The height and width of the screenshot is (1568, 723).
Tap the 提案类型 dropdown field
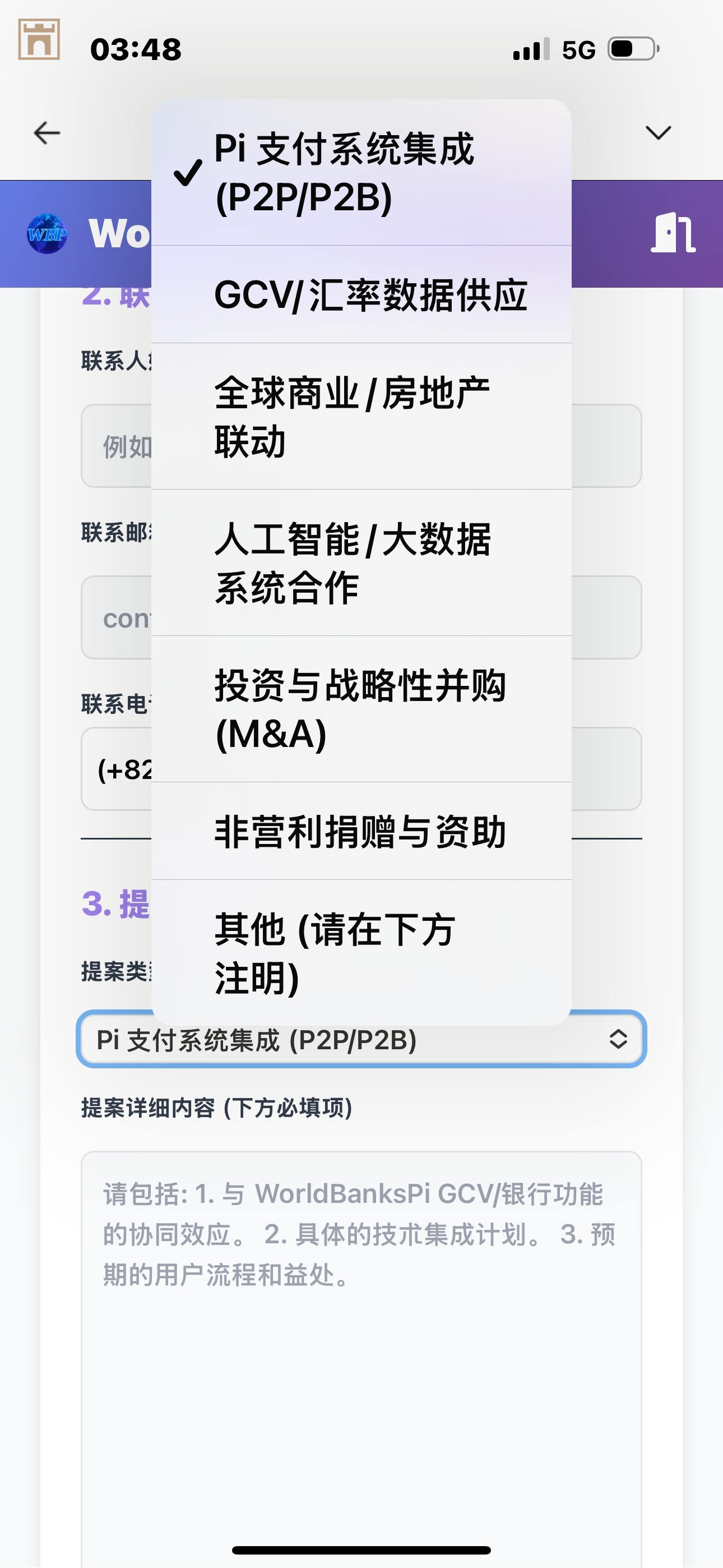(360, 1040)
